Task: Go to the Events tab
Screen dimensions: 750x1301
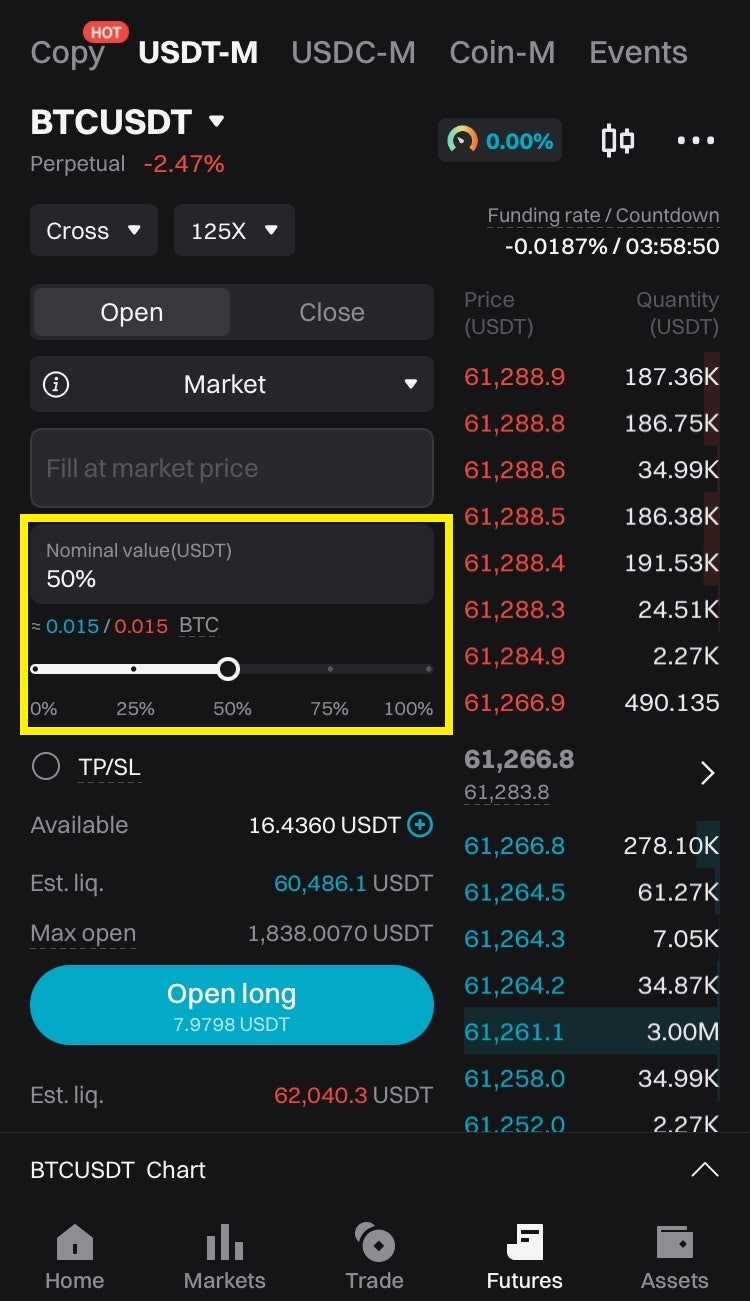Action: tap(638, 52)
